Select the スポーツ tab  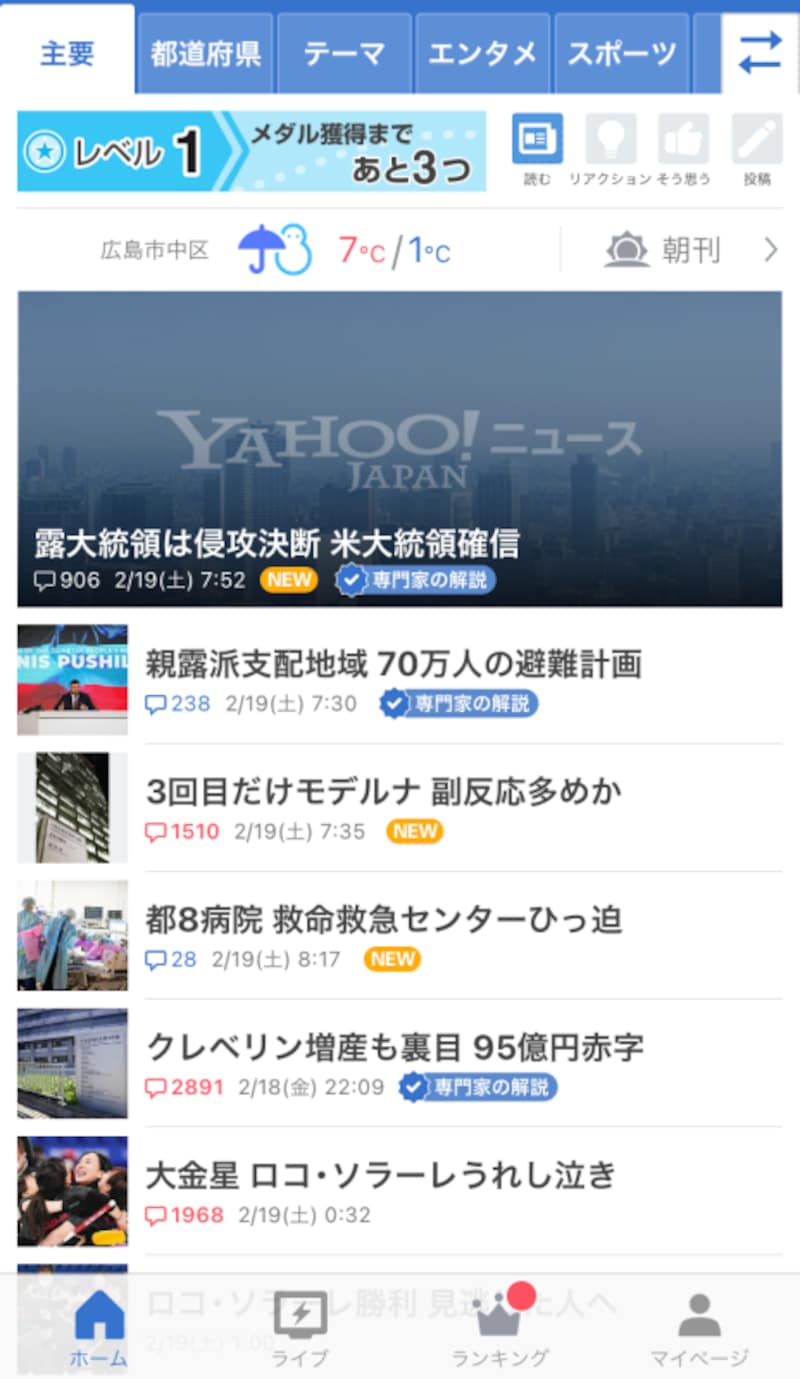tap(621, 54)
